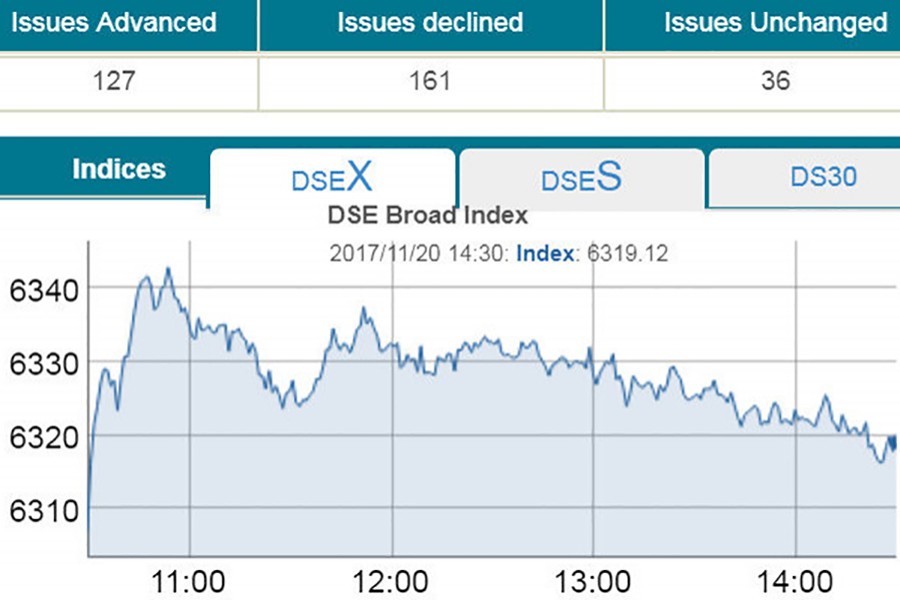Switch to the DSEX index tab
The height and width of the screenshot is (600, 900).
[x=332, y=178]
